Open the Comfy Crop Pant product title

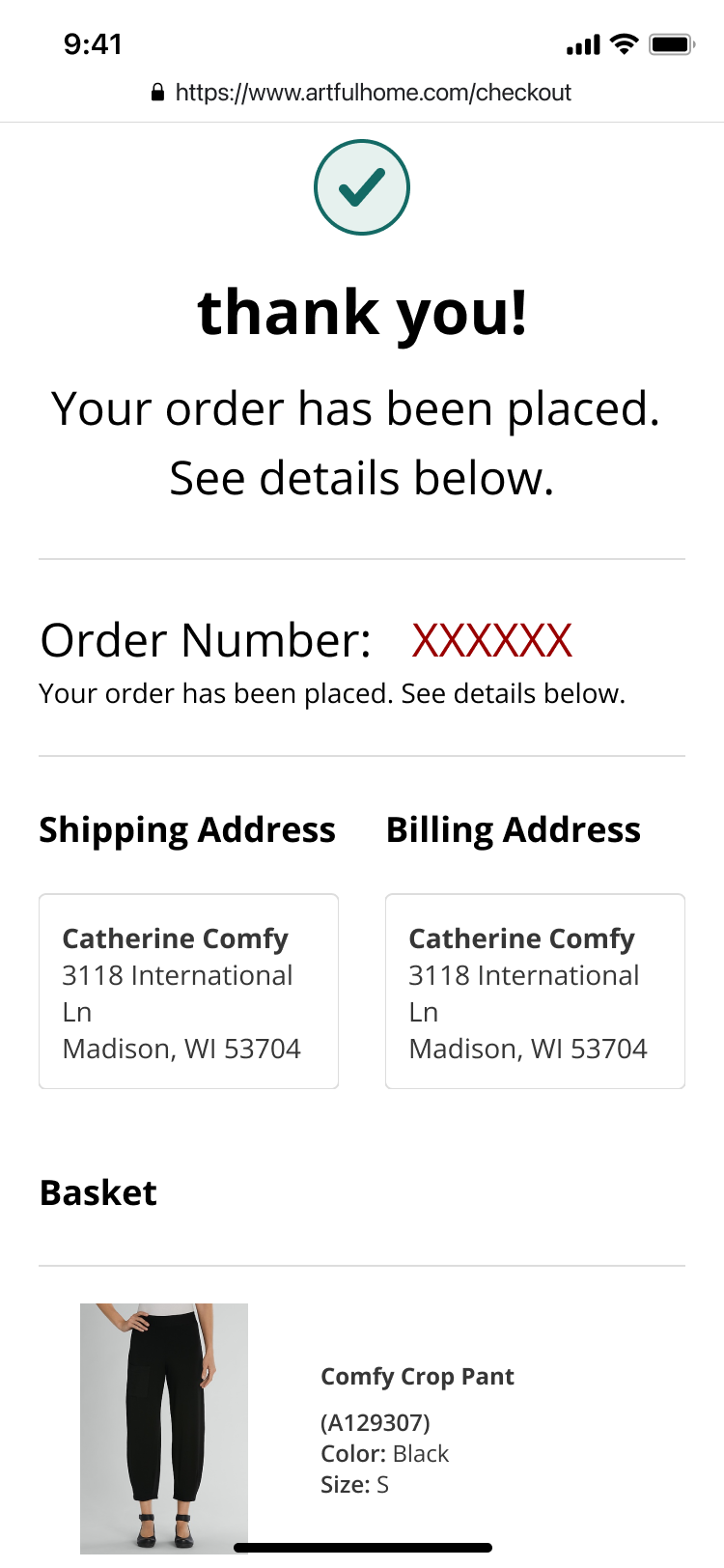[x=417, y=1377]
